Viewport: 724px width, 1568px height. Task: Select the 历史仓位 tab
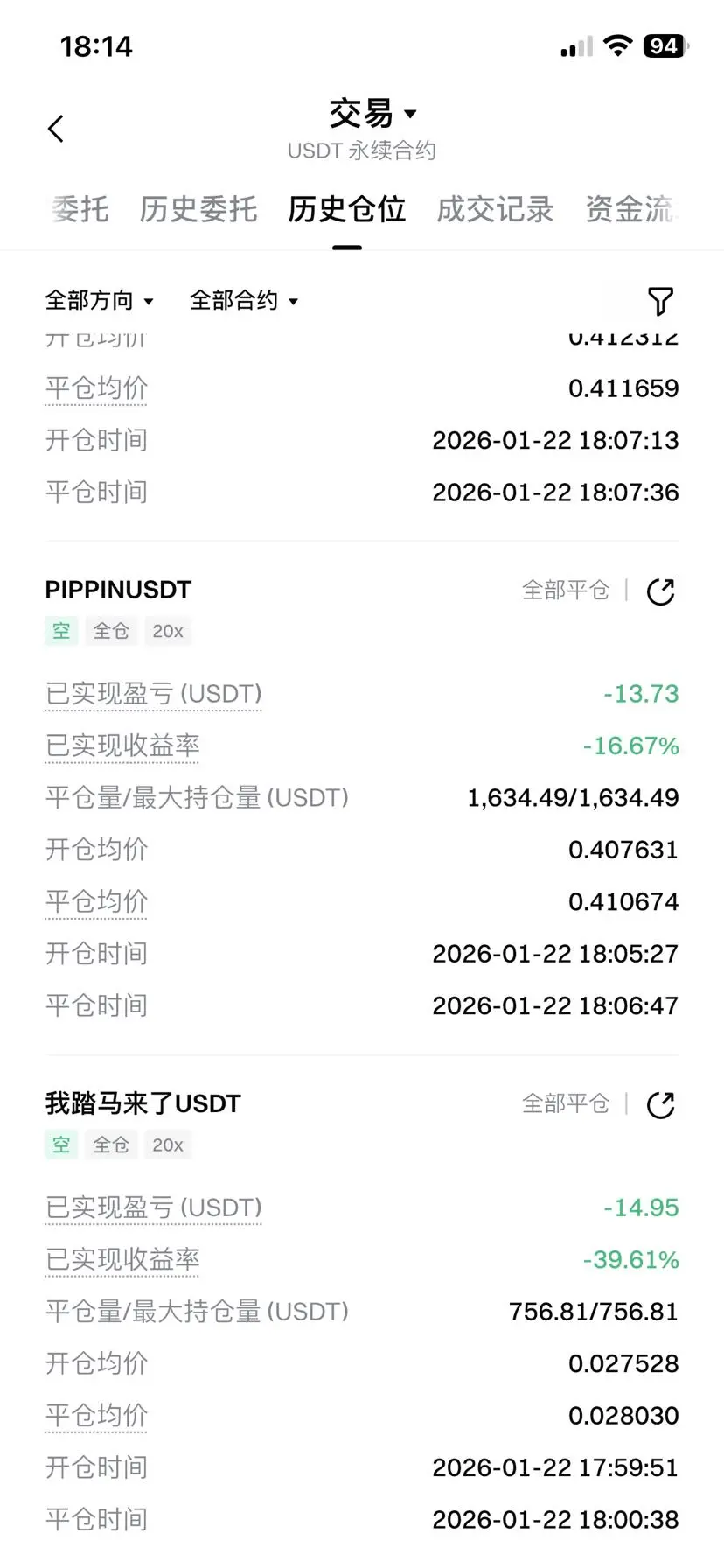(347, 209)
